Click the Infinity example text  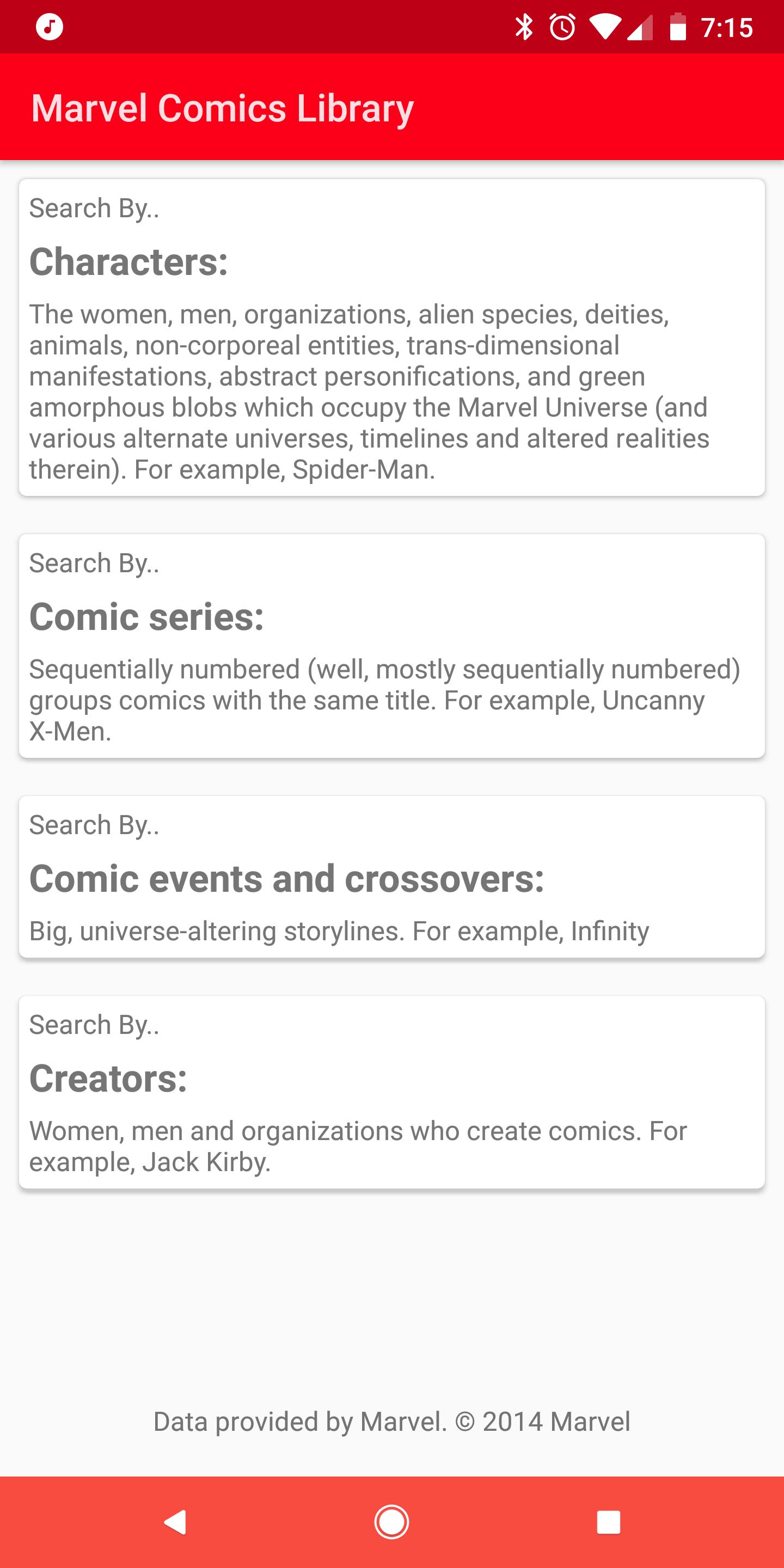pos(609,930)
